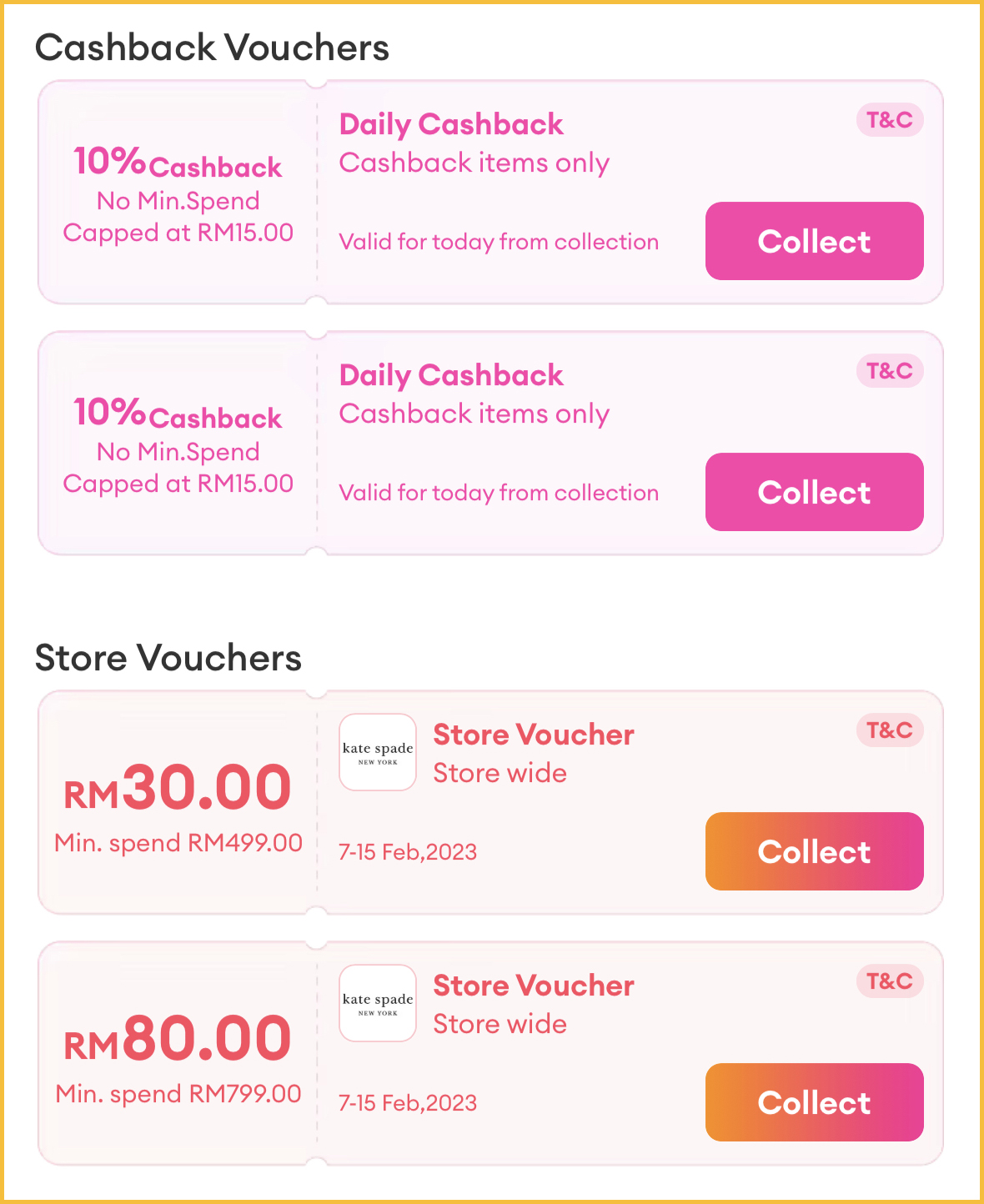Collect the first Daily Cashback voucher
The height and width of the screenshot is (1204, 984).
pos(814,241)
